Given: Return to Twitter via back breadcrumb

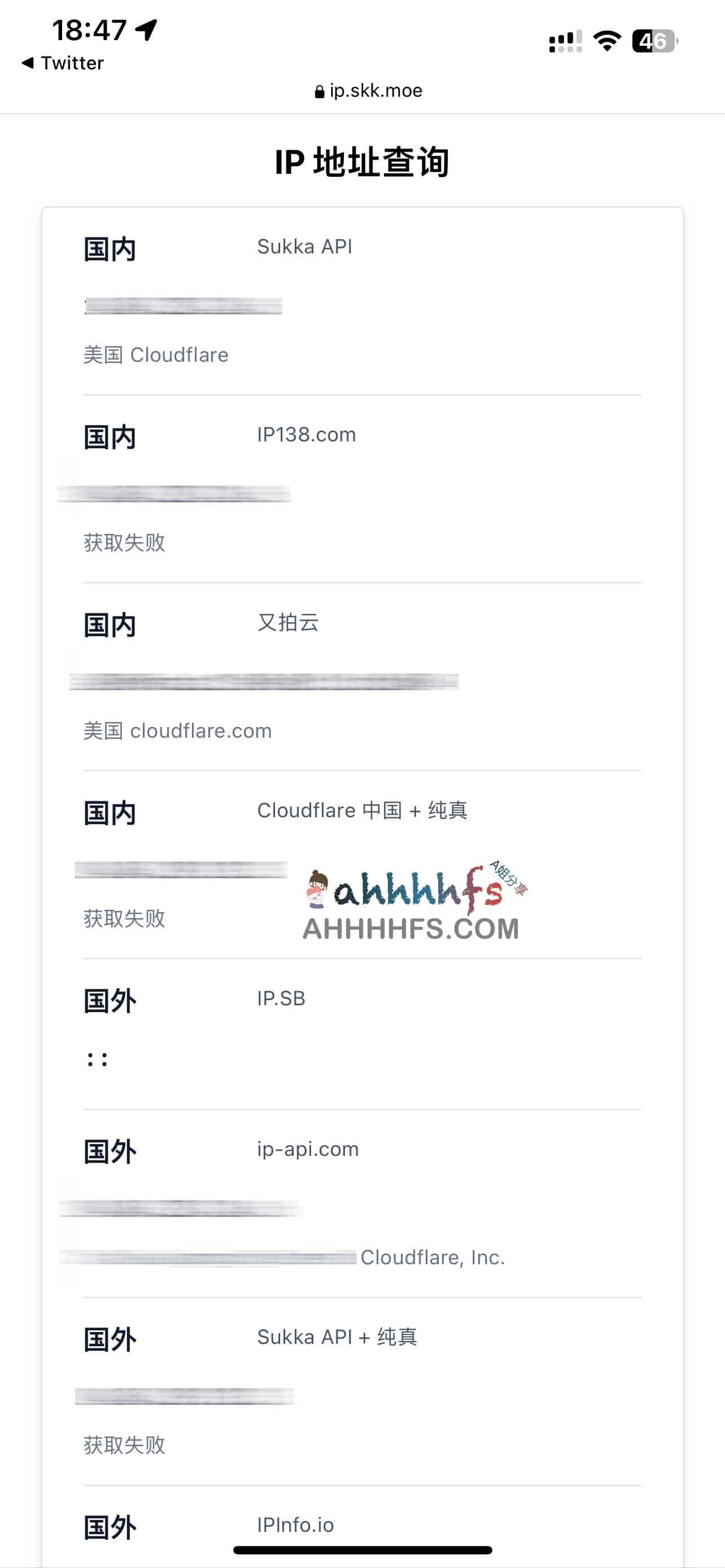Looking at the screenshot, I should point(63,63).
